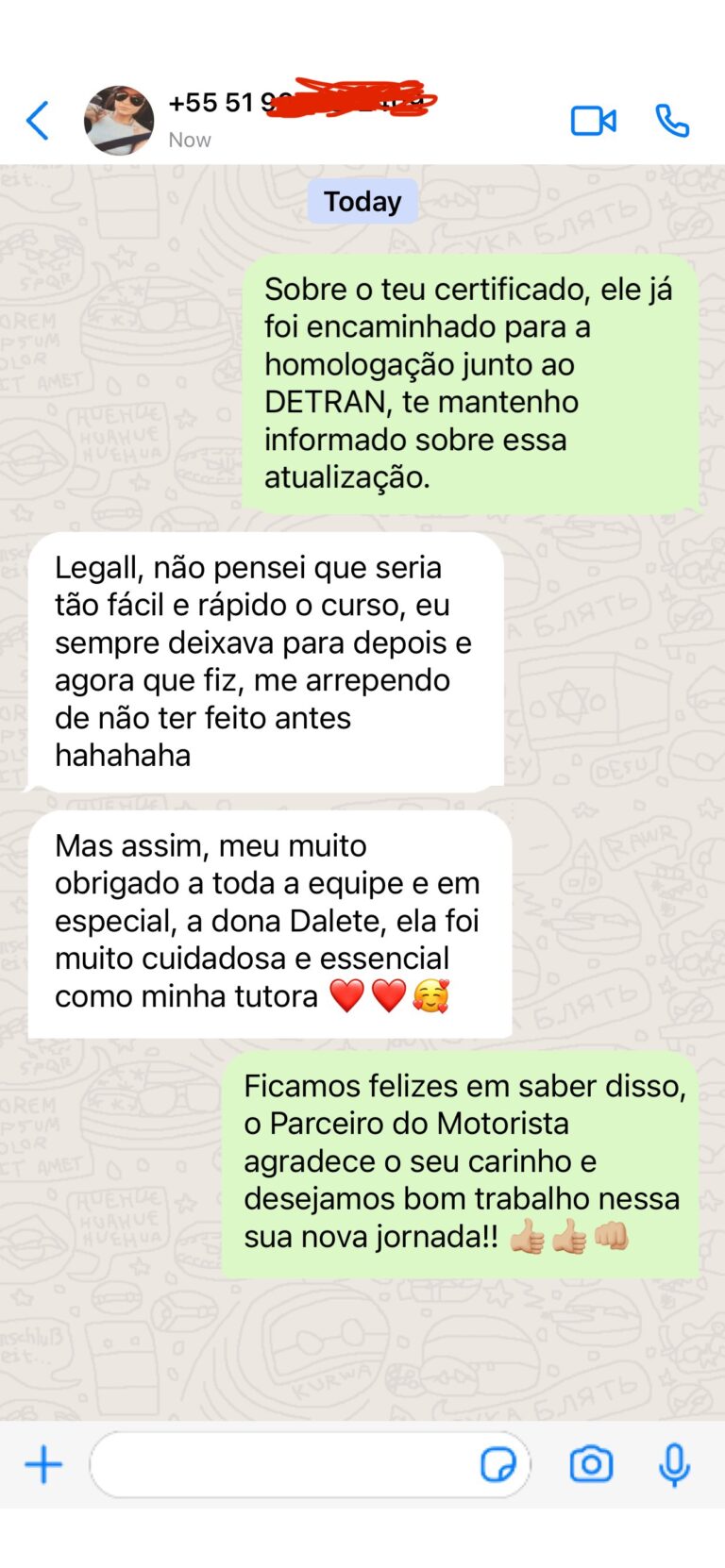Tap the microphone to record a voice message
This screenshot has width=725, height=1568.
[x=674, y=1464]
